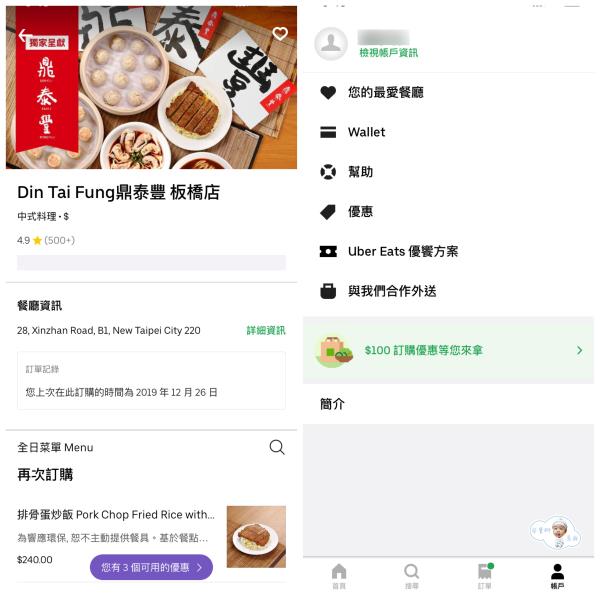Open Uber Eats 優饗方案
Viewport: 600px width, 600px height.
coord(402,252)
